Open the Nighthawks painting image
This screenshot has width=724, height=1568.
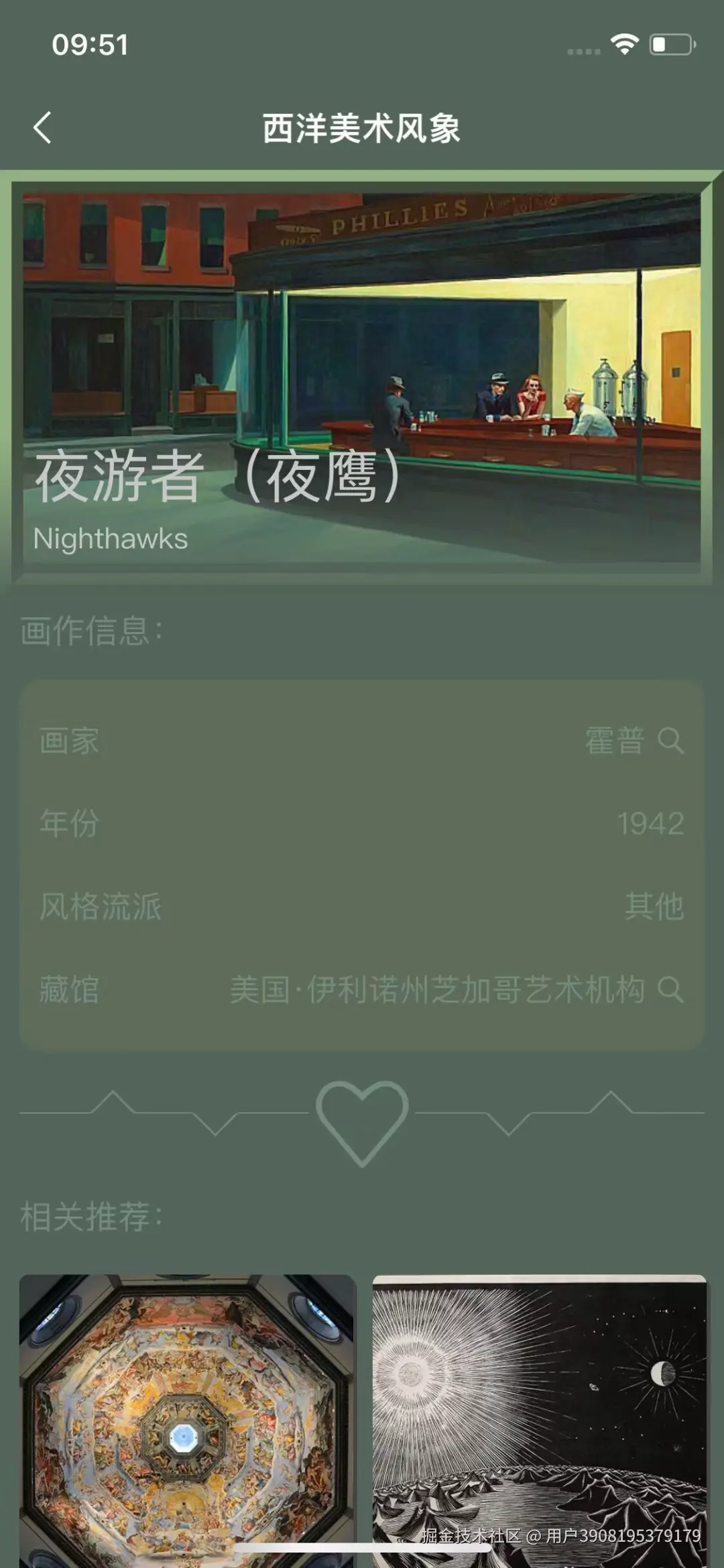[362, 349]
